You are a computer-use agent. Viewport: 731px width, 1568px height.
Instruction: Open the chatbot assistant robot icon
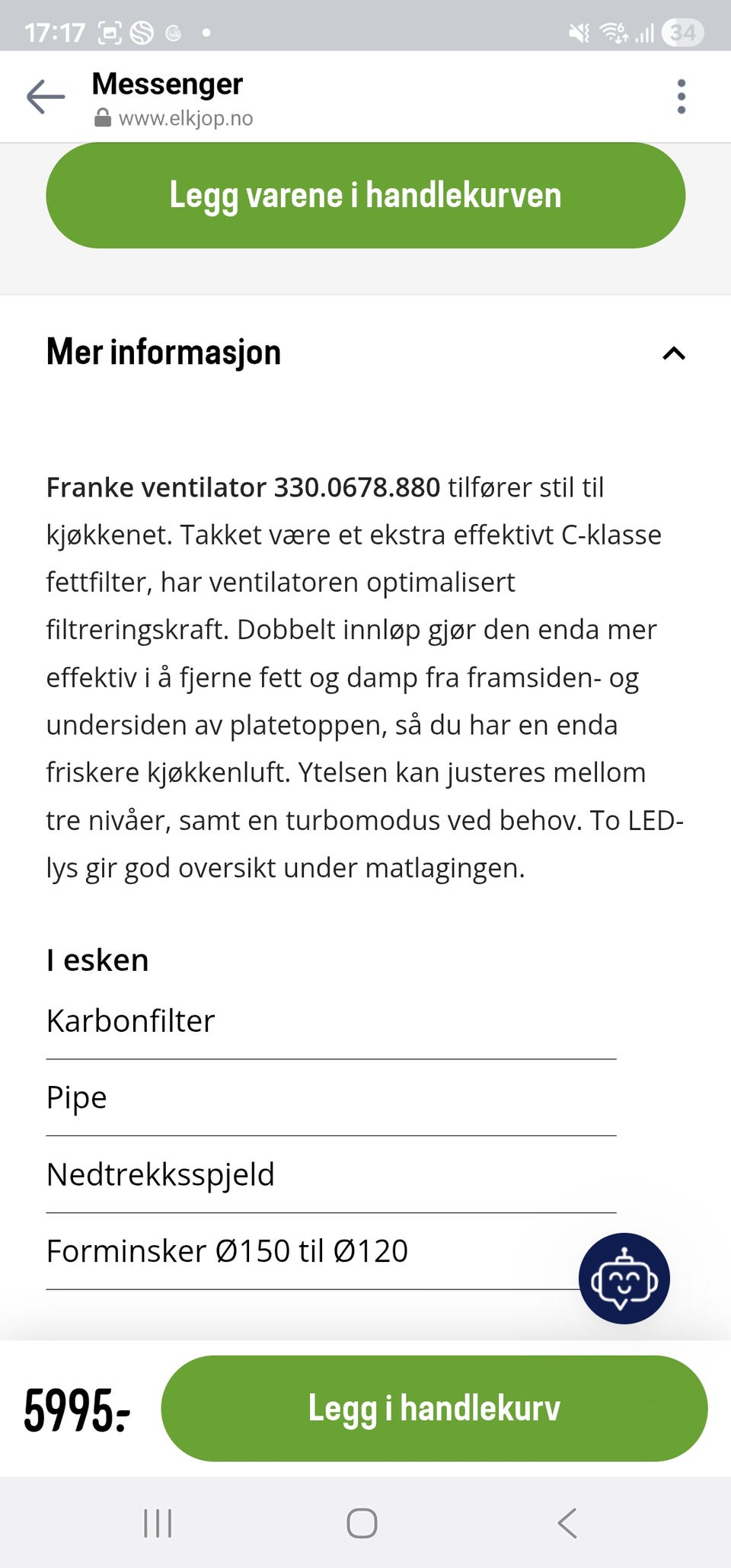tap(624, 1278)
